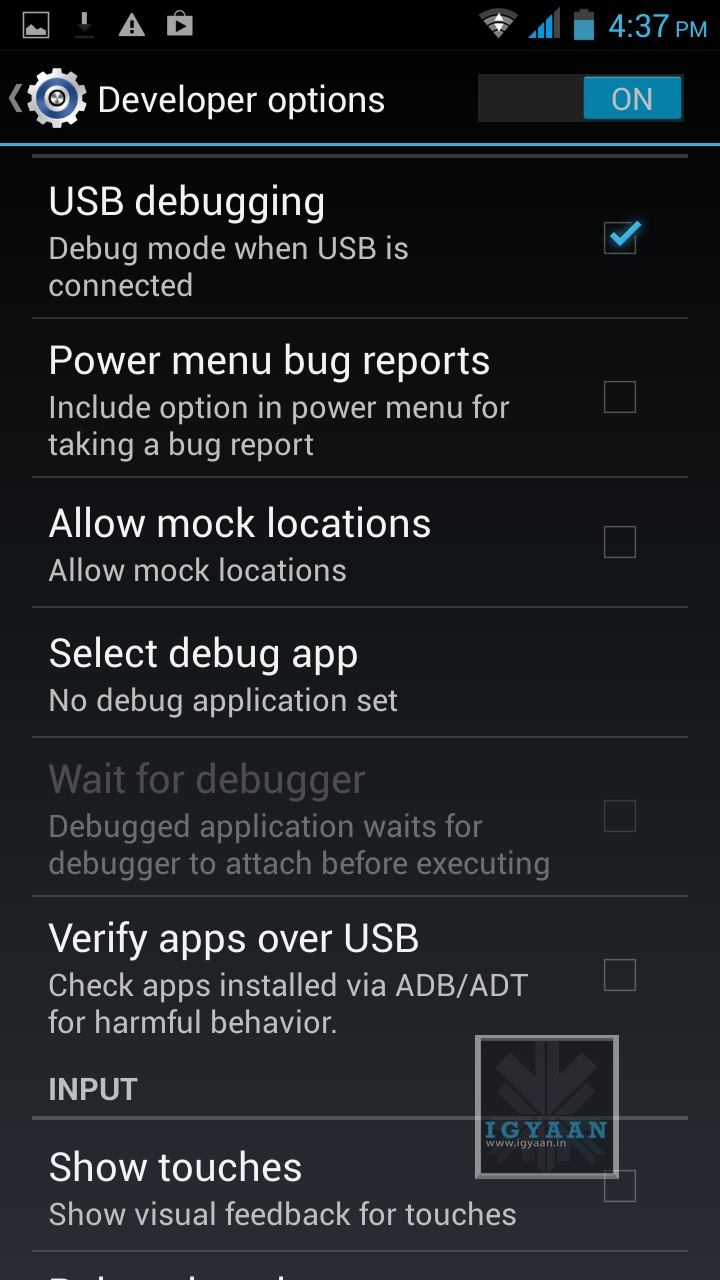Turn off the Developer options switch
Image resolution: width=720 pixels, height=1280 pixels.
click(581, 99)
